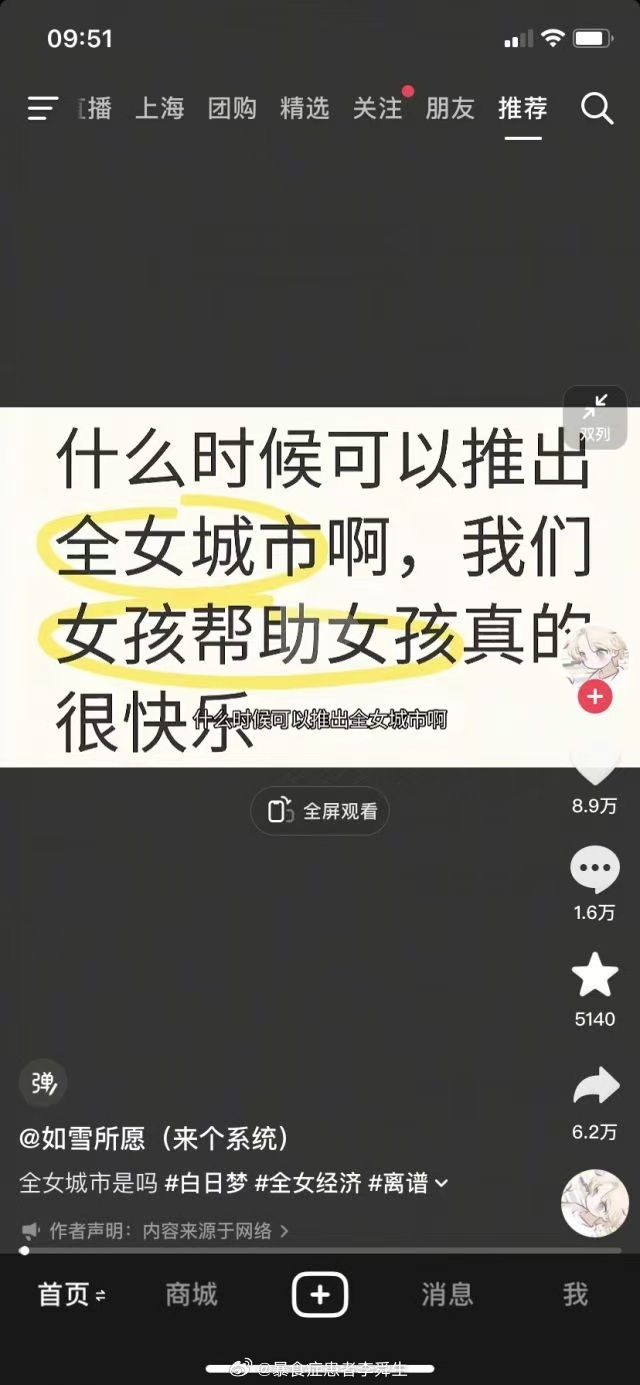Go to the 消息 tab
The width and height of the screenshot is (640, 1385).
click(x=447, y=1294)
